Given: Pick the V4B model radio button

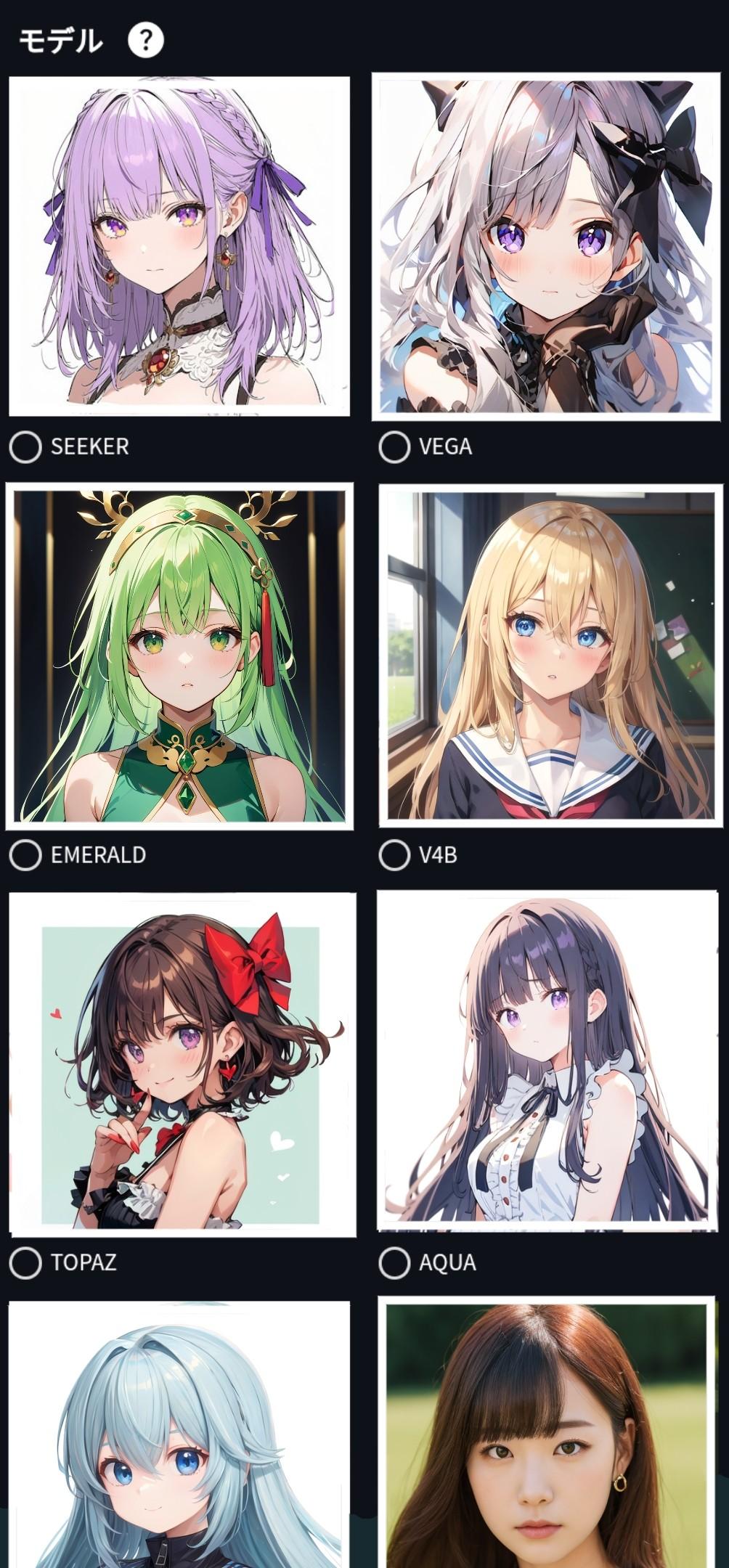Looking at the screenshot, I should tap(394, 855).
